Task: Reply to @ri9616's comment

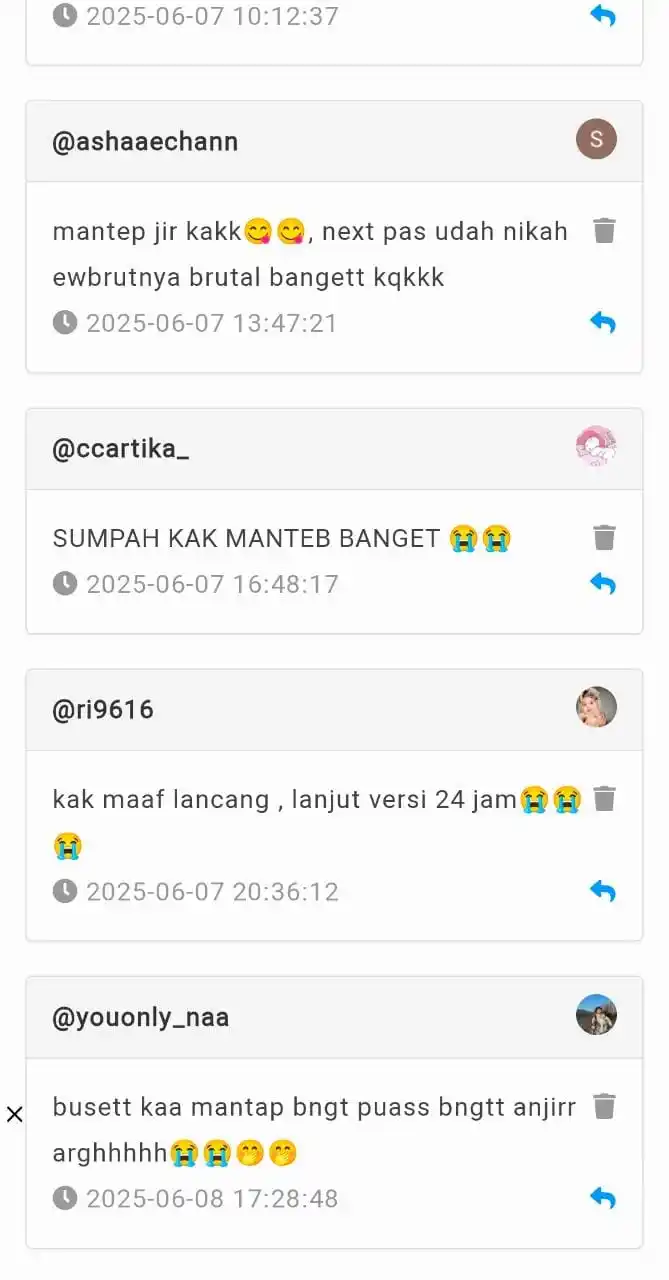Action: click(x=602, y=891)
